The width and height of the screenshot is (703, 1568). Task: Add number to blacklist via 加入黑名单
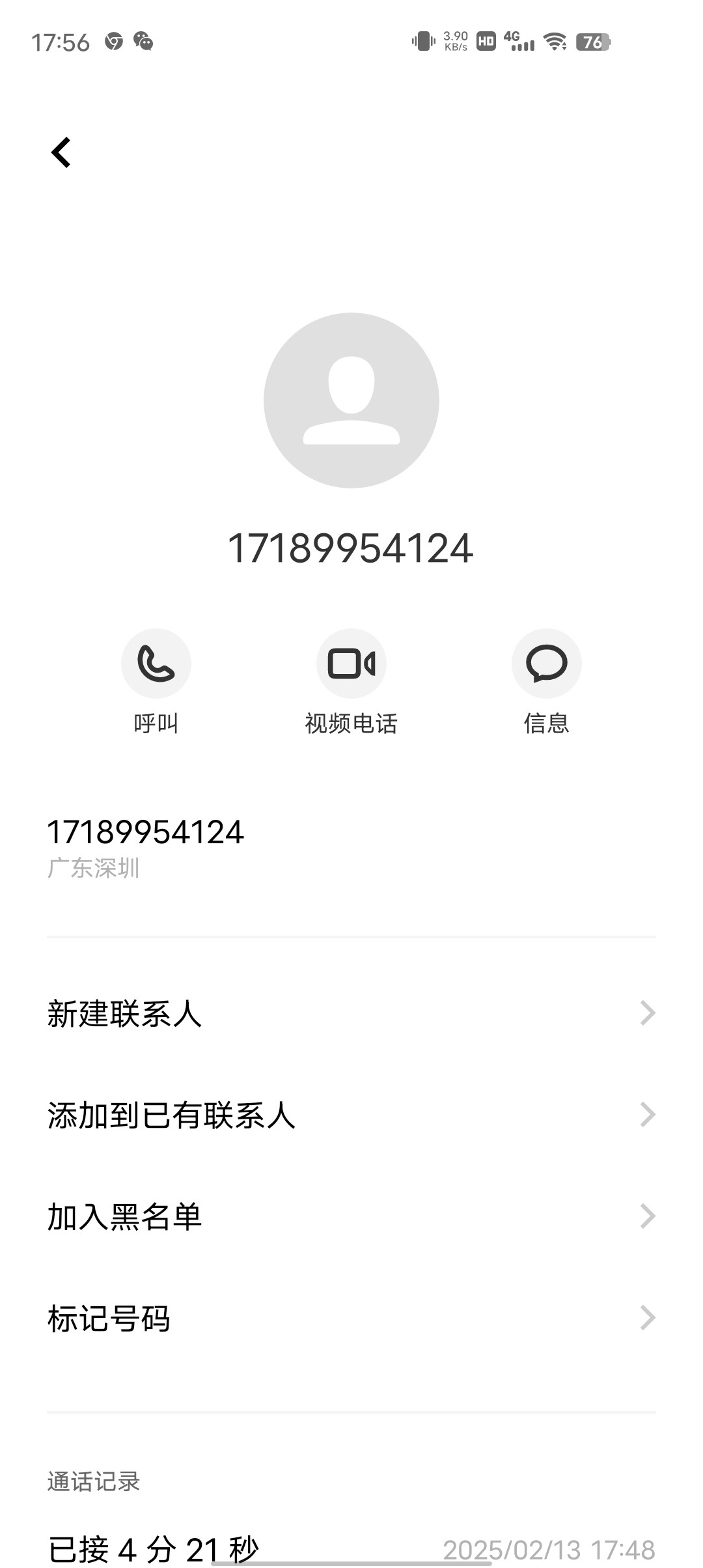tap(351, 1216)
